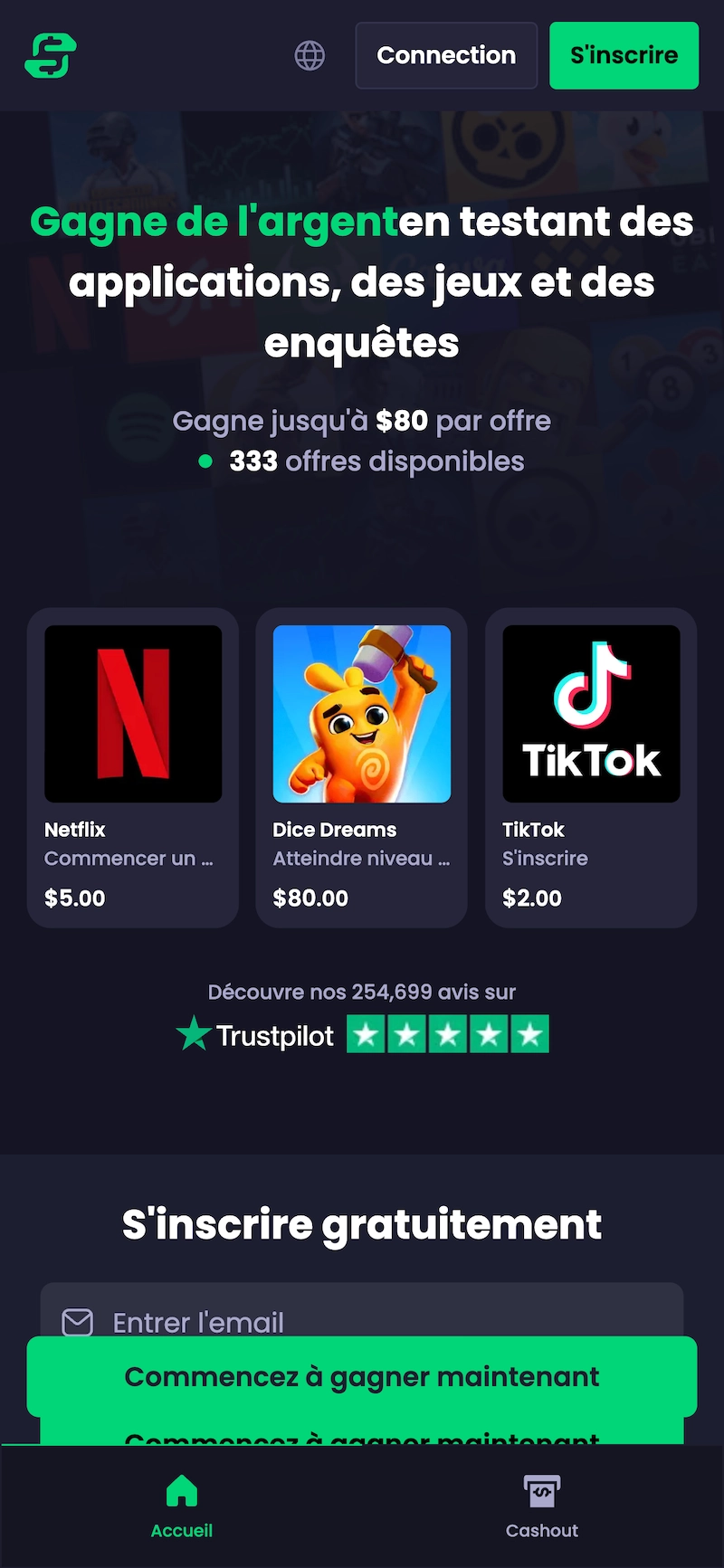The image size is (724, 1568).
Task: Switch to the Accueil tab
Action: 181,1506
